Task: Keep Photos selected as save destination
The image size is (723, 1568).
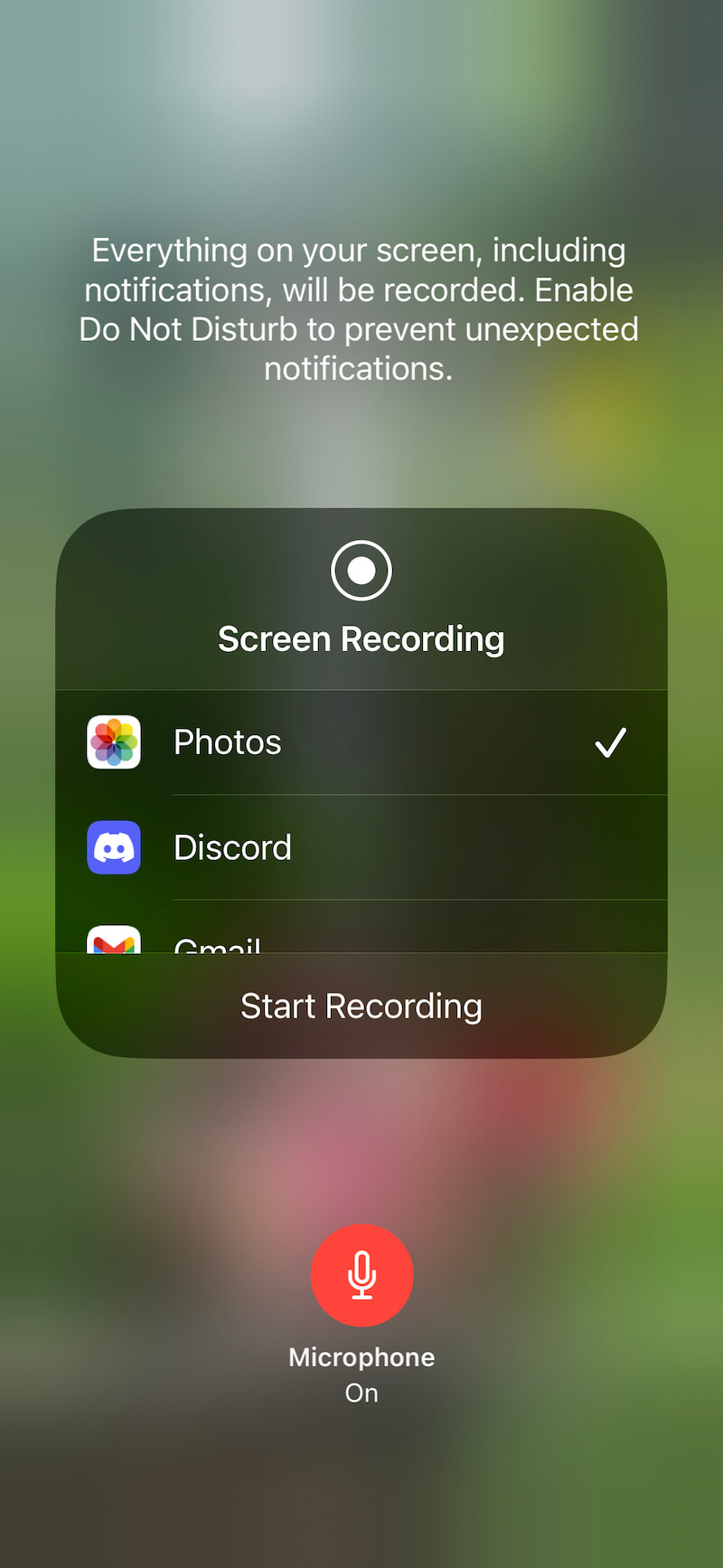Action: 361,742
